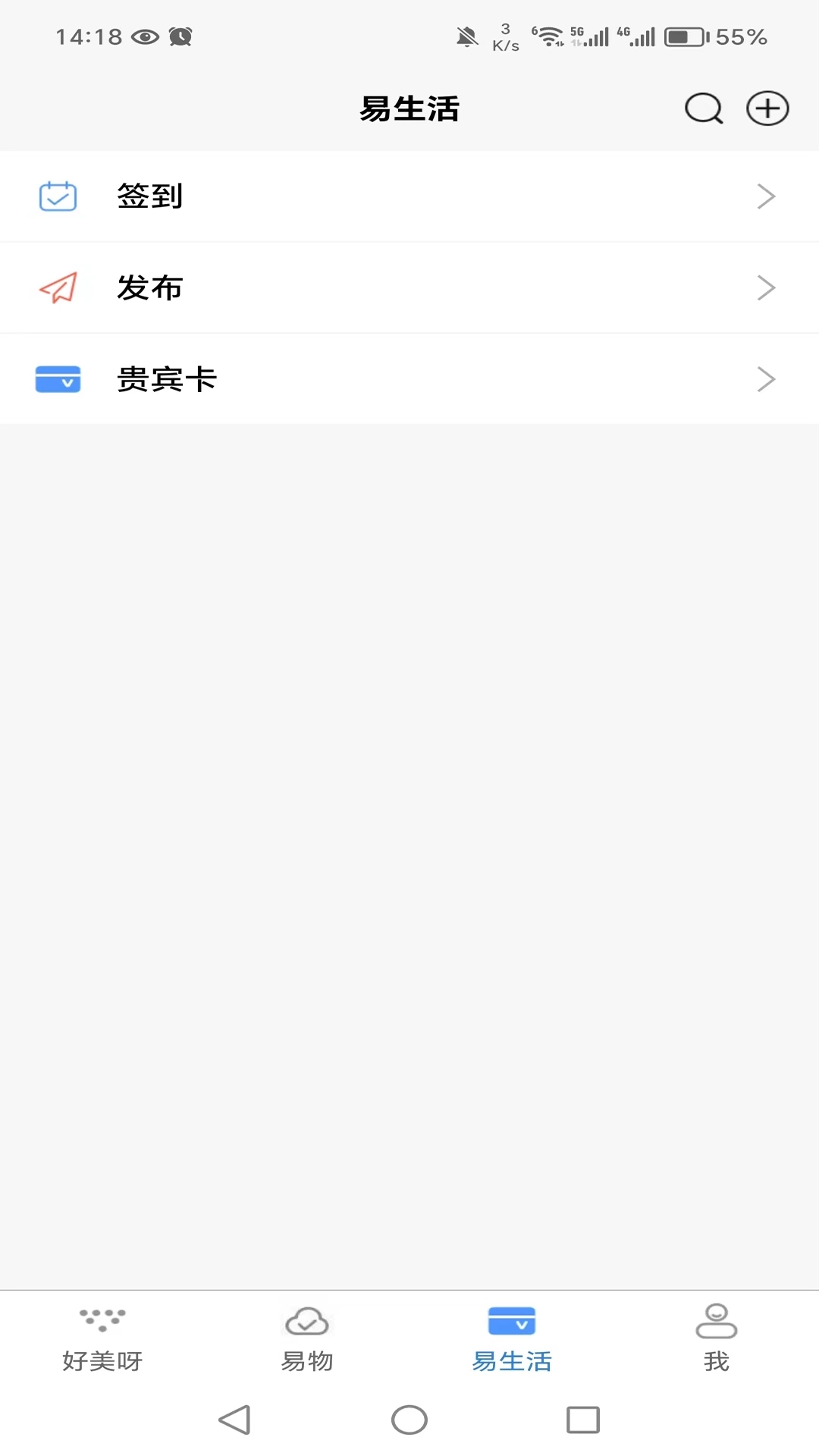Open the 好美呀 tab icon
This screenshot has height=1456, width=819.
(102, 1319)
